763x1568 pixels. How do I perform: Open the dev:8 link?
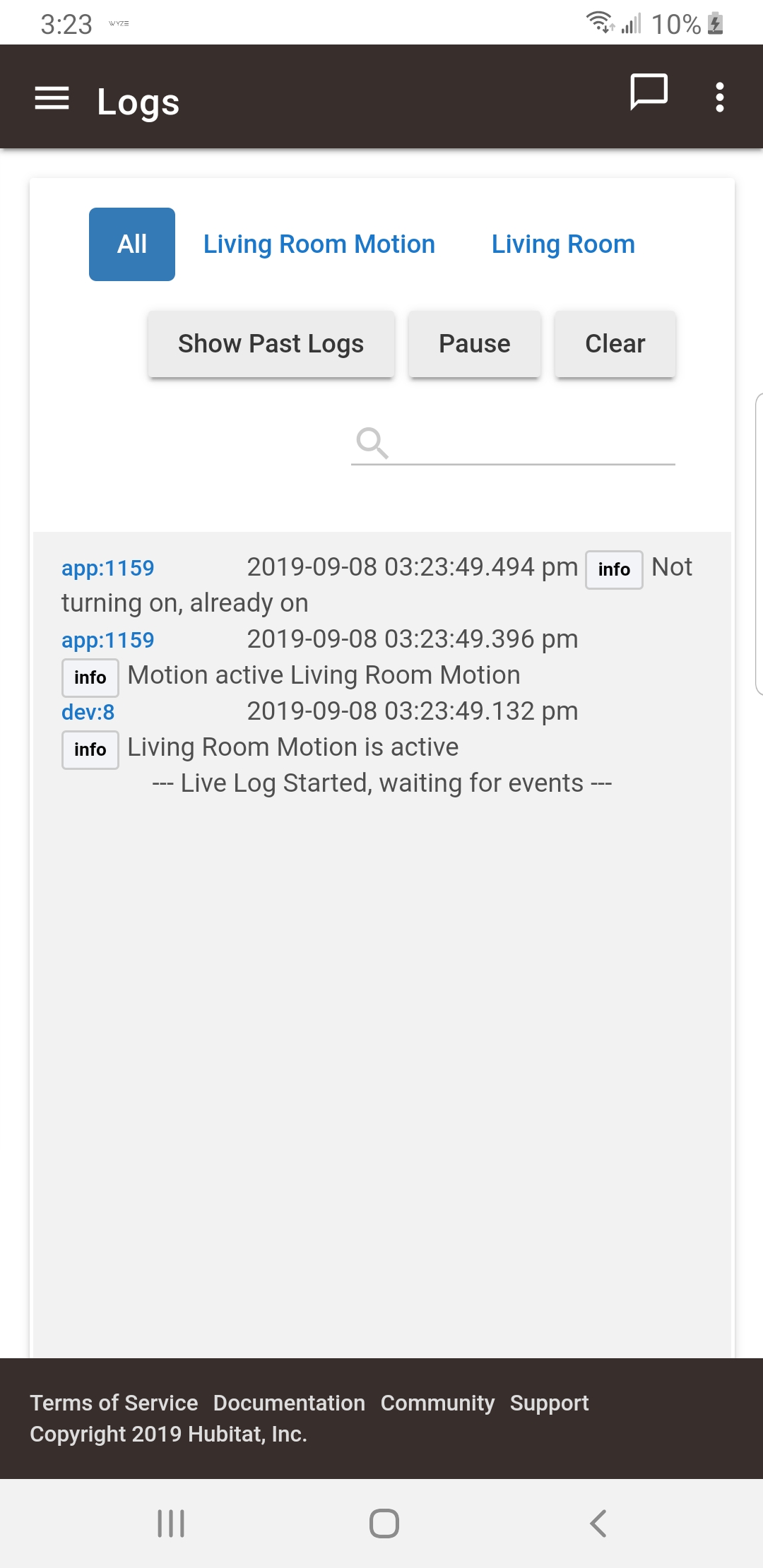(x=88, y=712)
